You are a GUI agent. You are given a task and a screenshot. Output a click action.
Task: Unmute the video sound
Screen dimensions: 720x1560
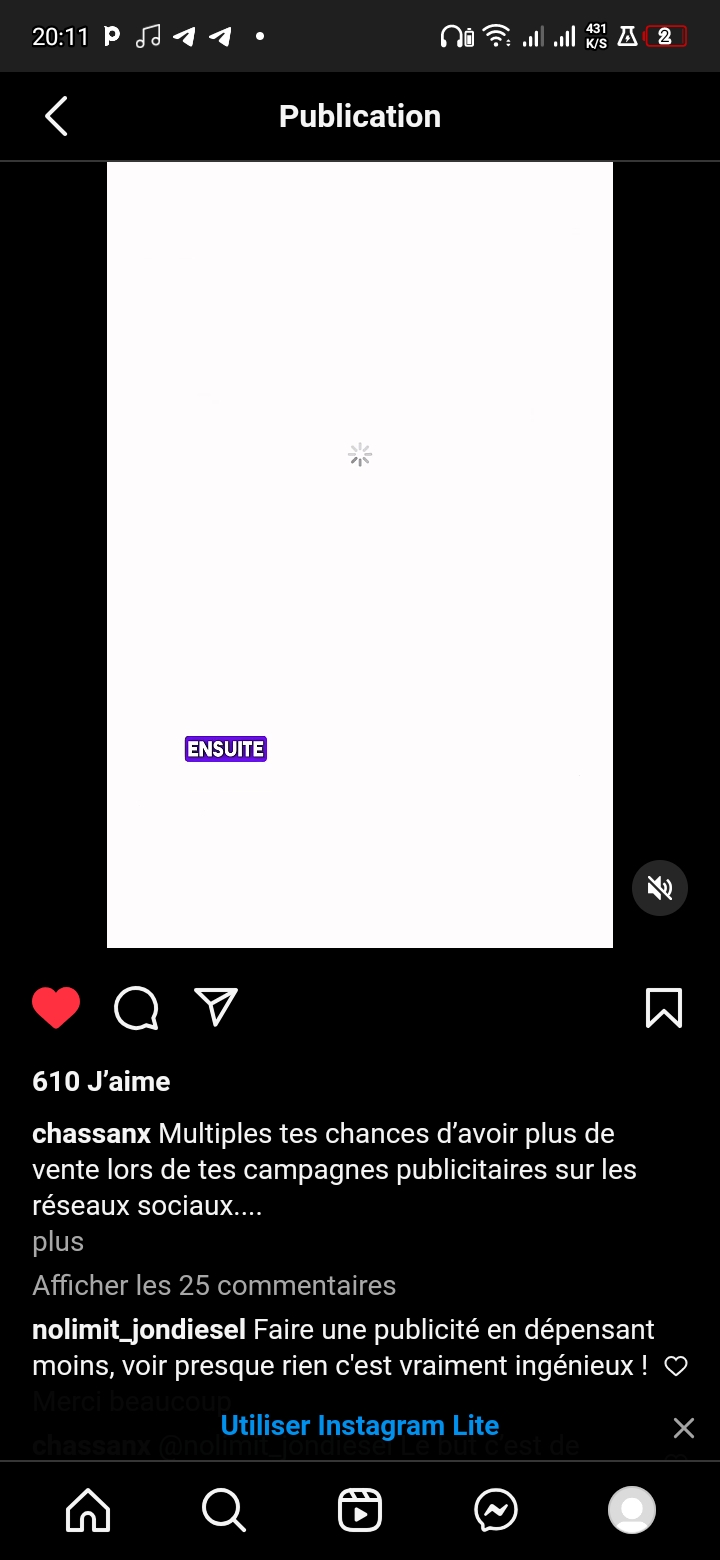click(660, 888)
